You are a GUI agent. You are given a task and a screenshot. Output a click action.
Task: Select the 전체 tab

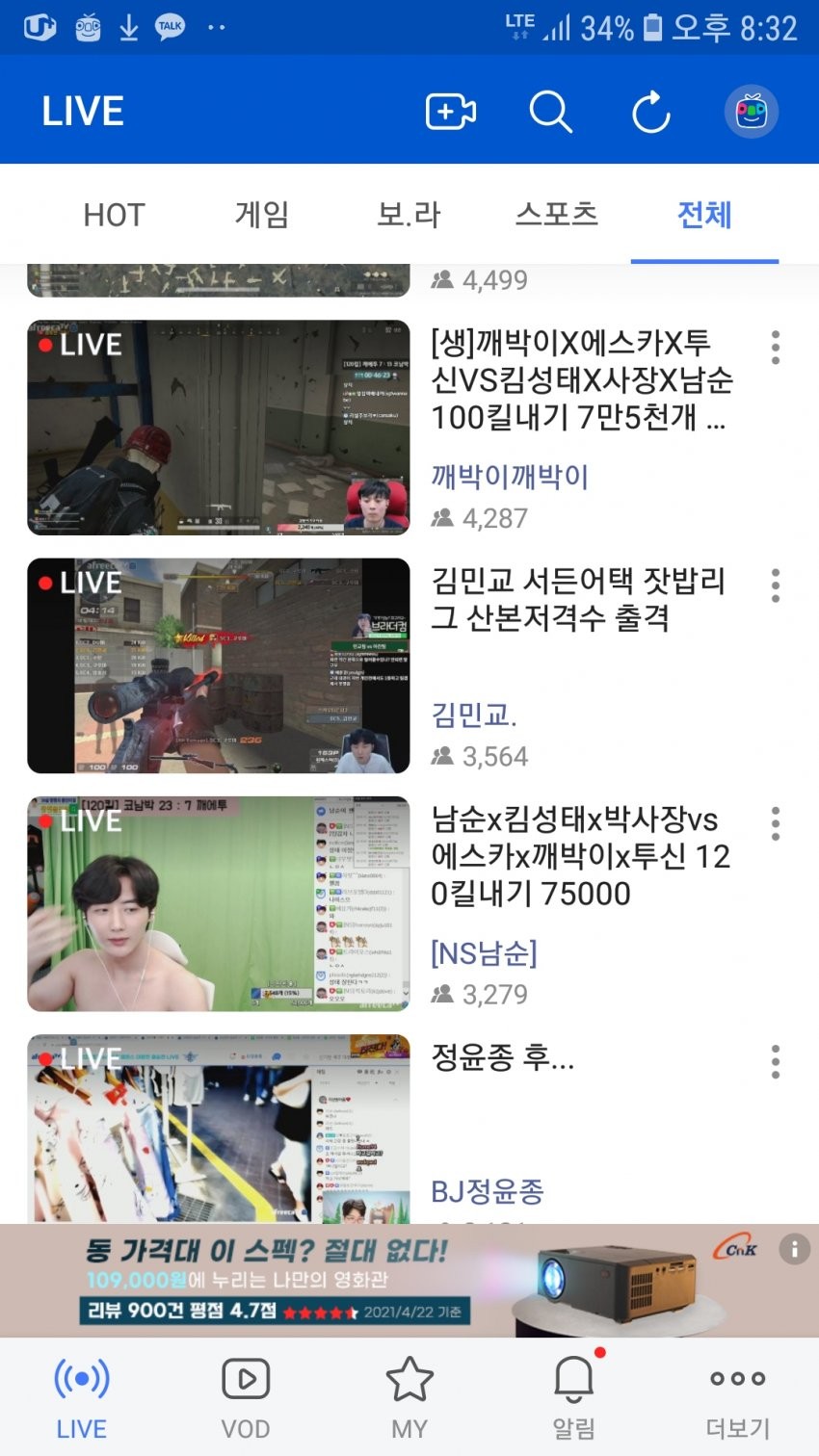tap(704, 215)
